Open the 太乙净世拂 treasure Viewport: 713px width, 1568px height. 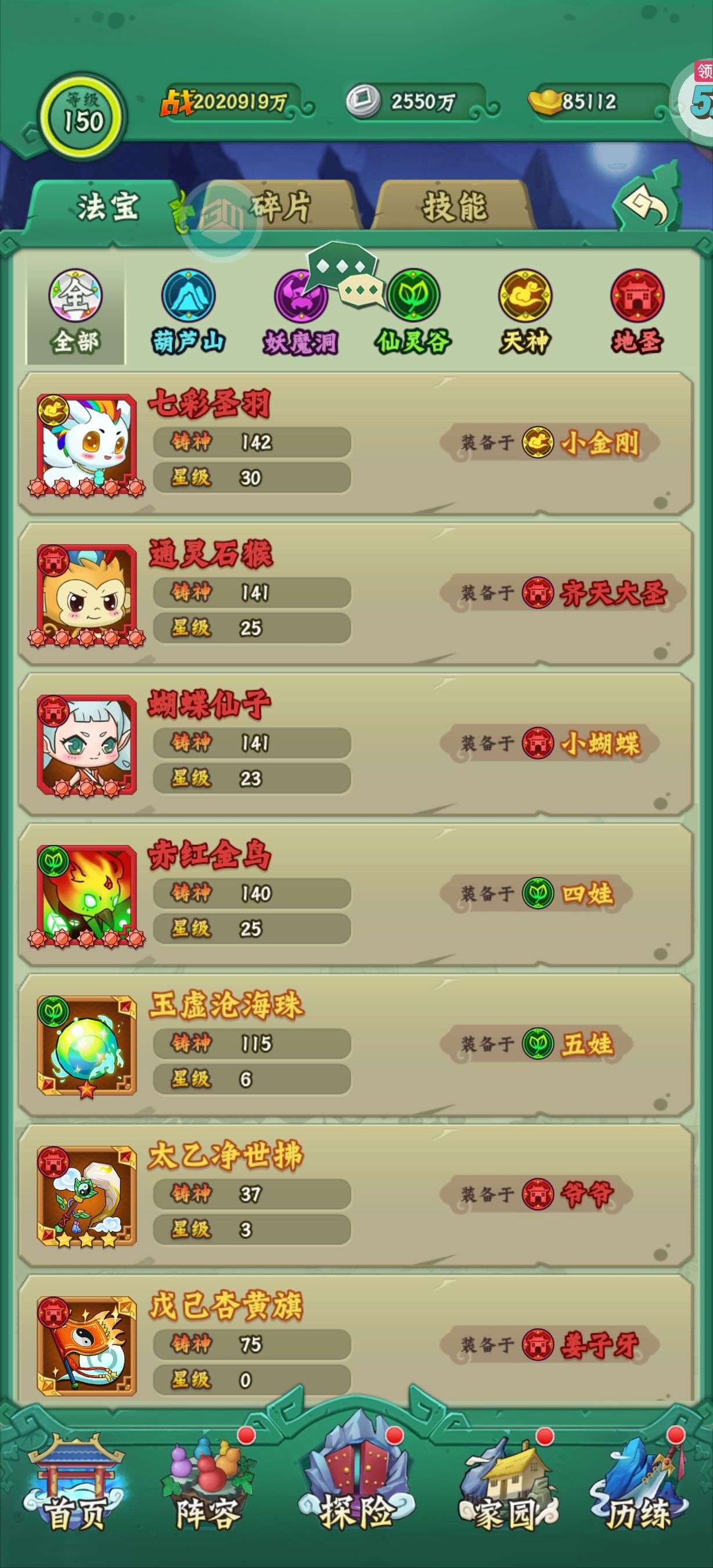[x=356, y=1196]
